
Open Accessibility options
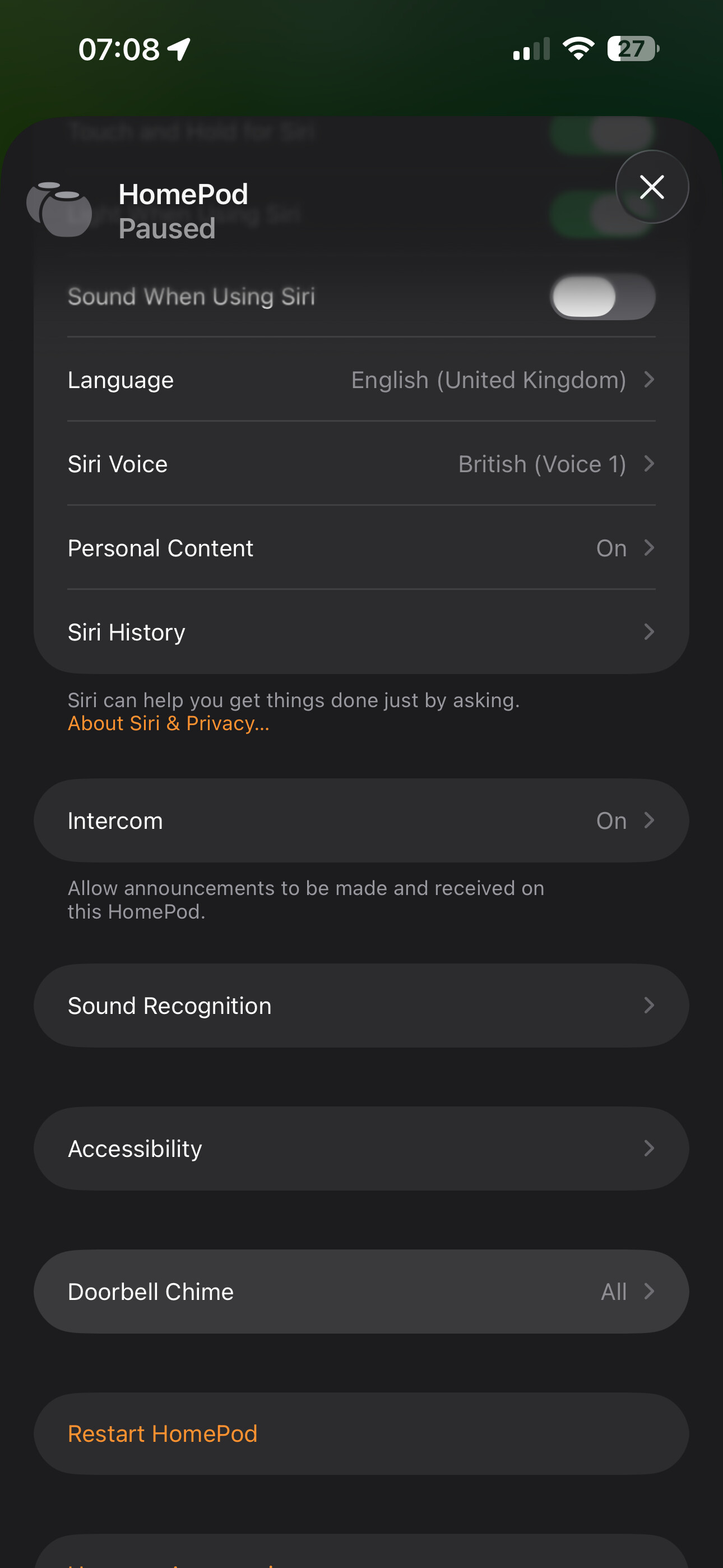[361, 1149]
